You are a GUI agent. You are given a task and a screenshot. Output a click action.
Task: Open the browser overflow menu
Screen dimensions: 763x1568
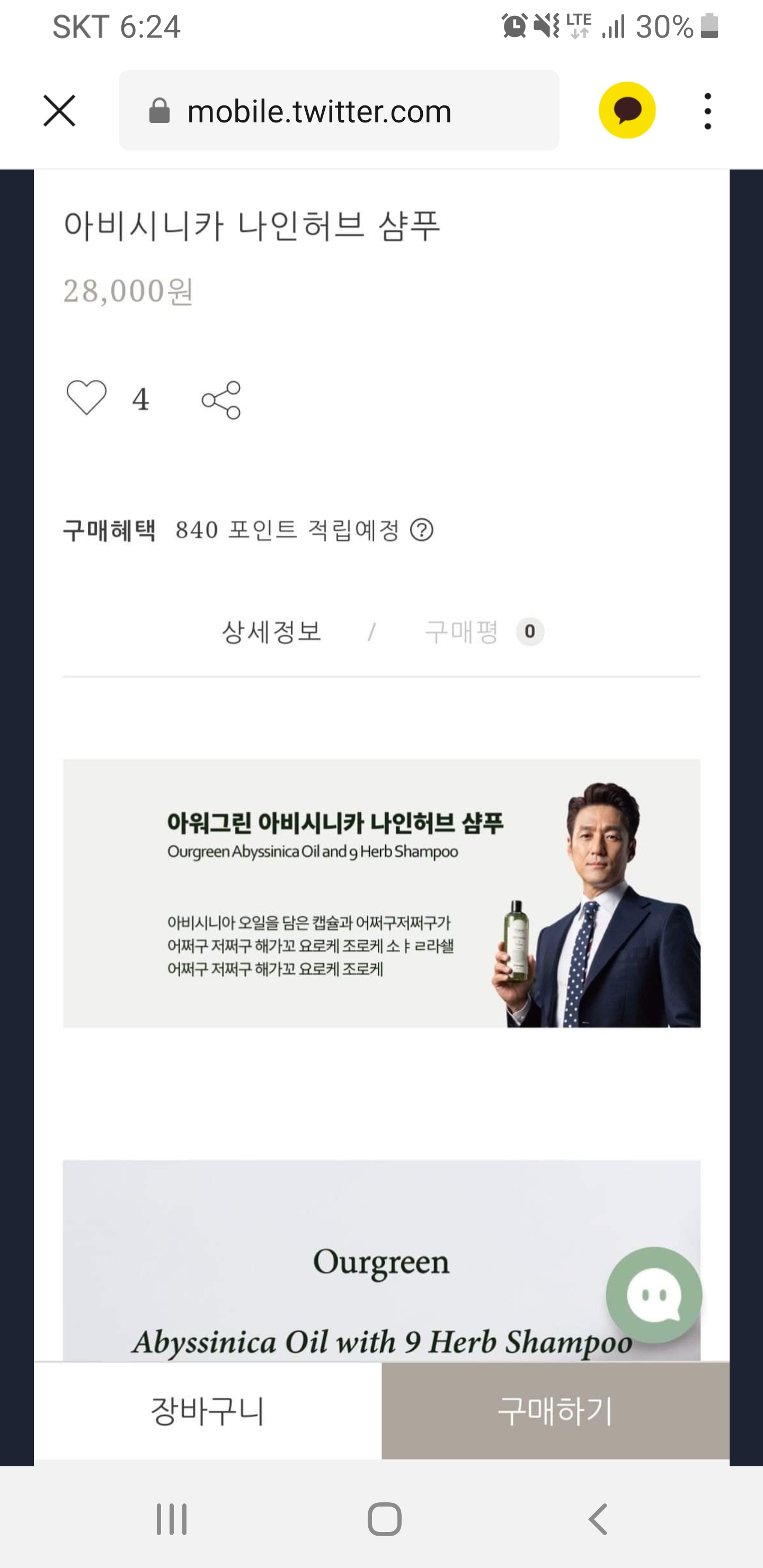(x=707, y=111)
